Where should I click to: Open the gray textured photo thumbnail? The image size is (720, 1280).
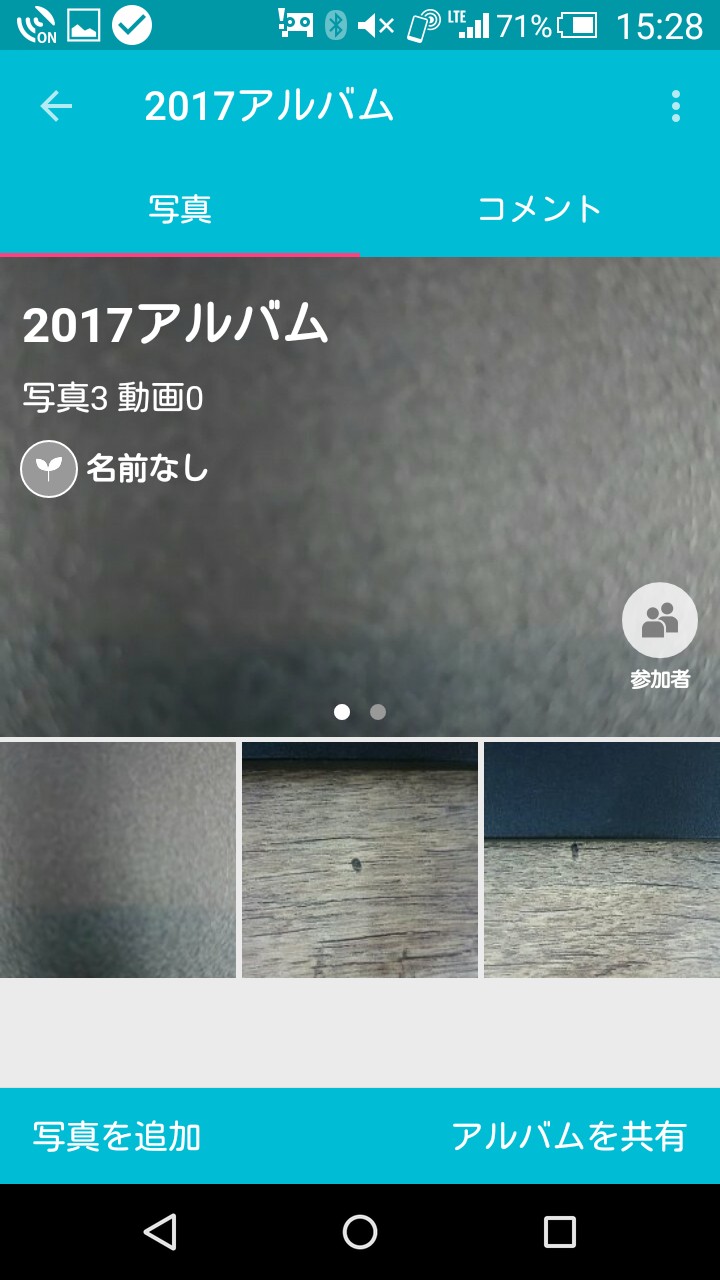click(x=117, y=860)
